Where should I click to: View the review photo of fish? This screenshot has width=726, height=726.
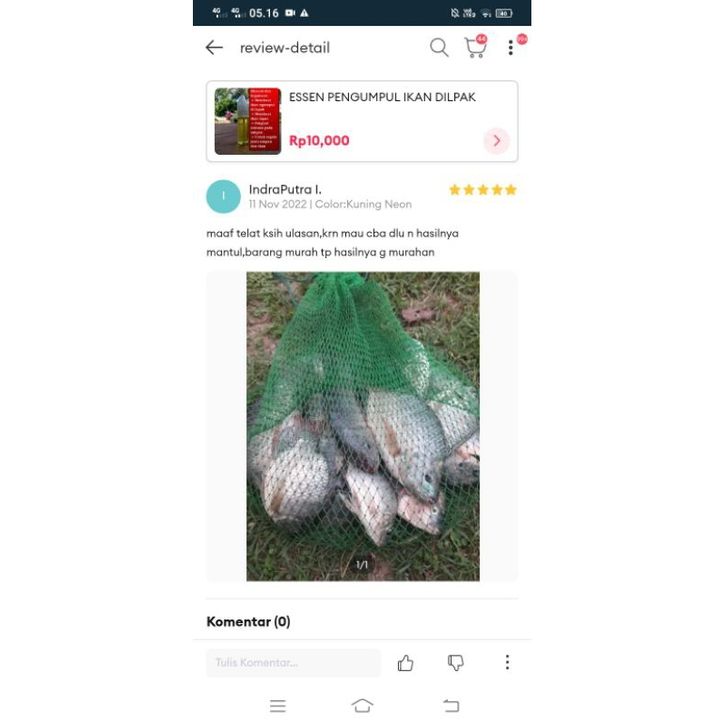pos(362,426)
